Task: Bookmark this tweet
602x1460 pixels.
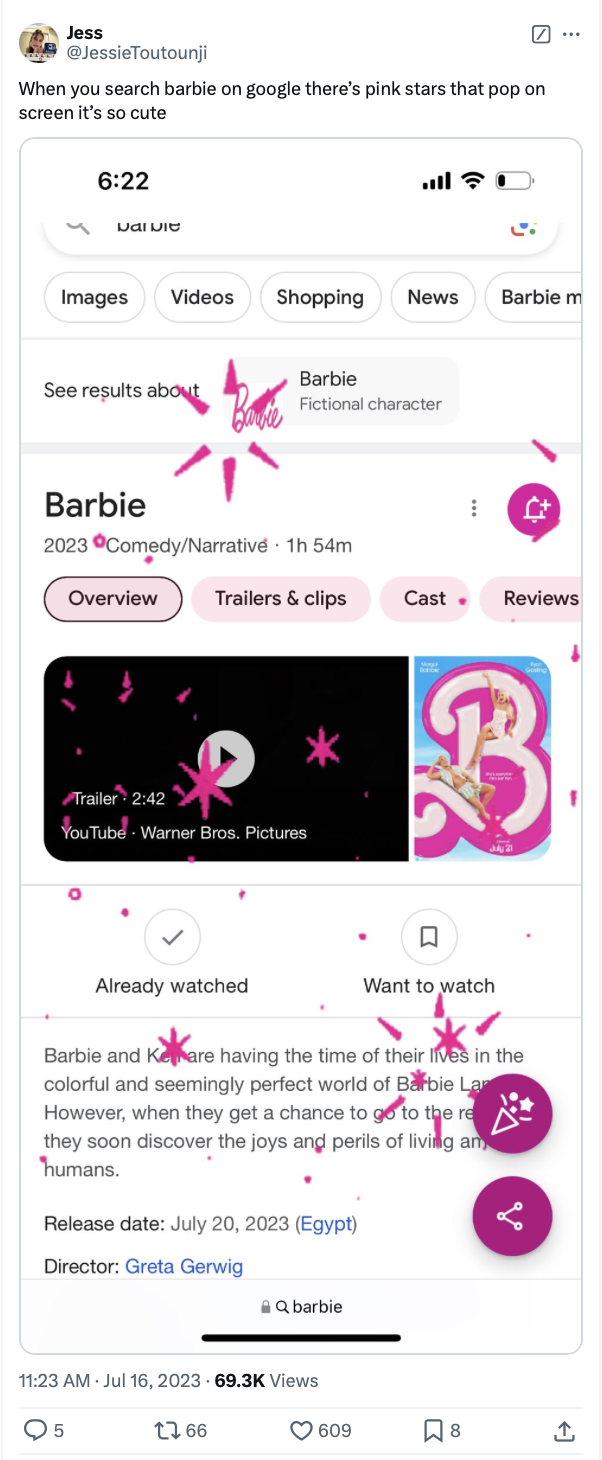Action: click(434, 1431)
